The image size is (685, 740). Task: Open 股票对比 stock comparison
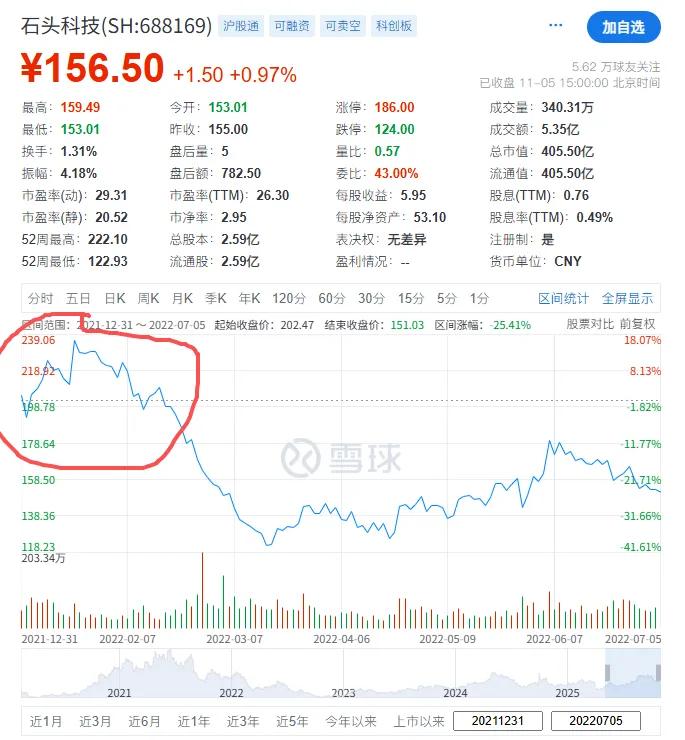(590, 324)
